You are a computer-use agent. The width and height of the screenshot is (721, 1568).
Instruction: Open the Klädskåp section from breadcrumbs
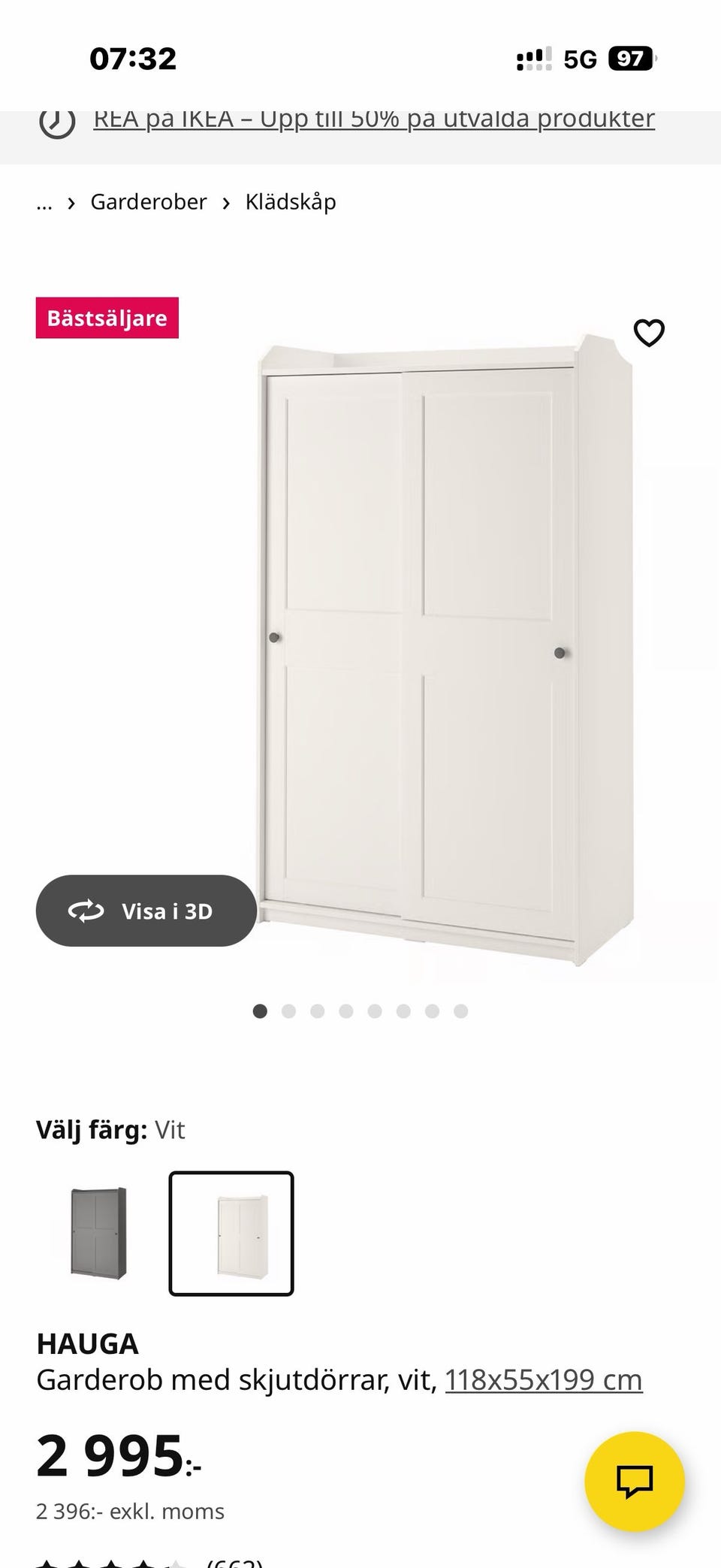coord(291,202)
